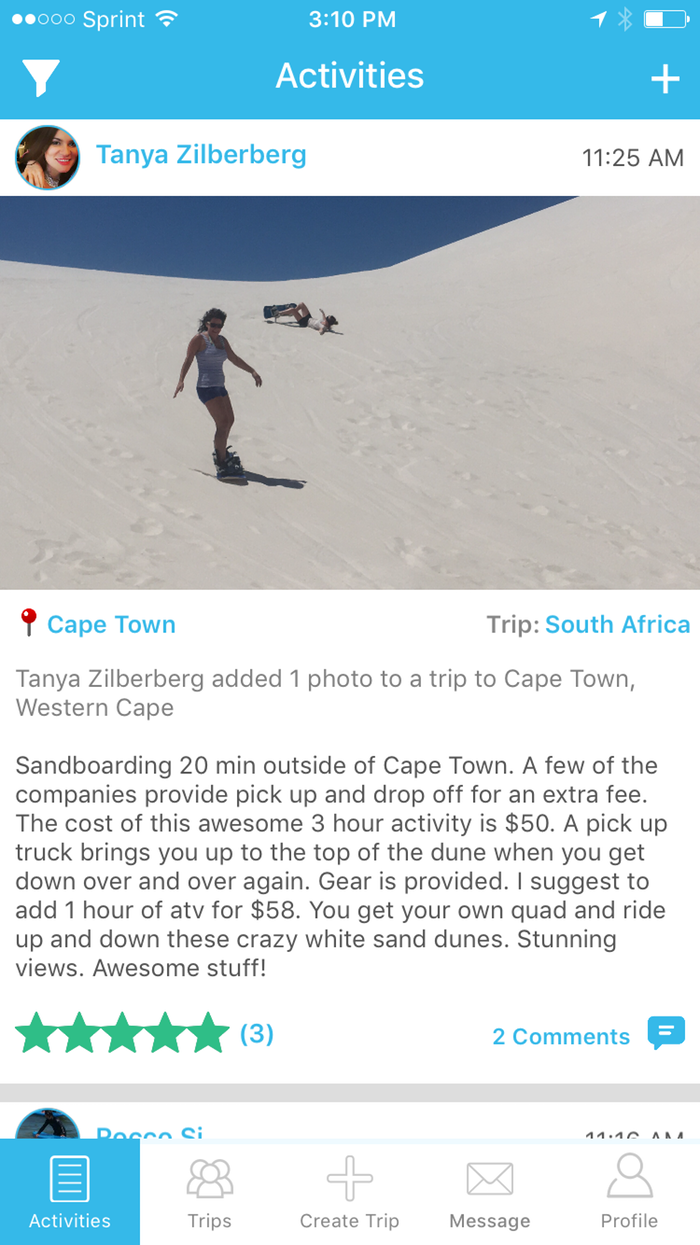
Task: Open the activities filter icon
Action: coord(41,77)
